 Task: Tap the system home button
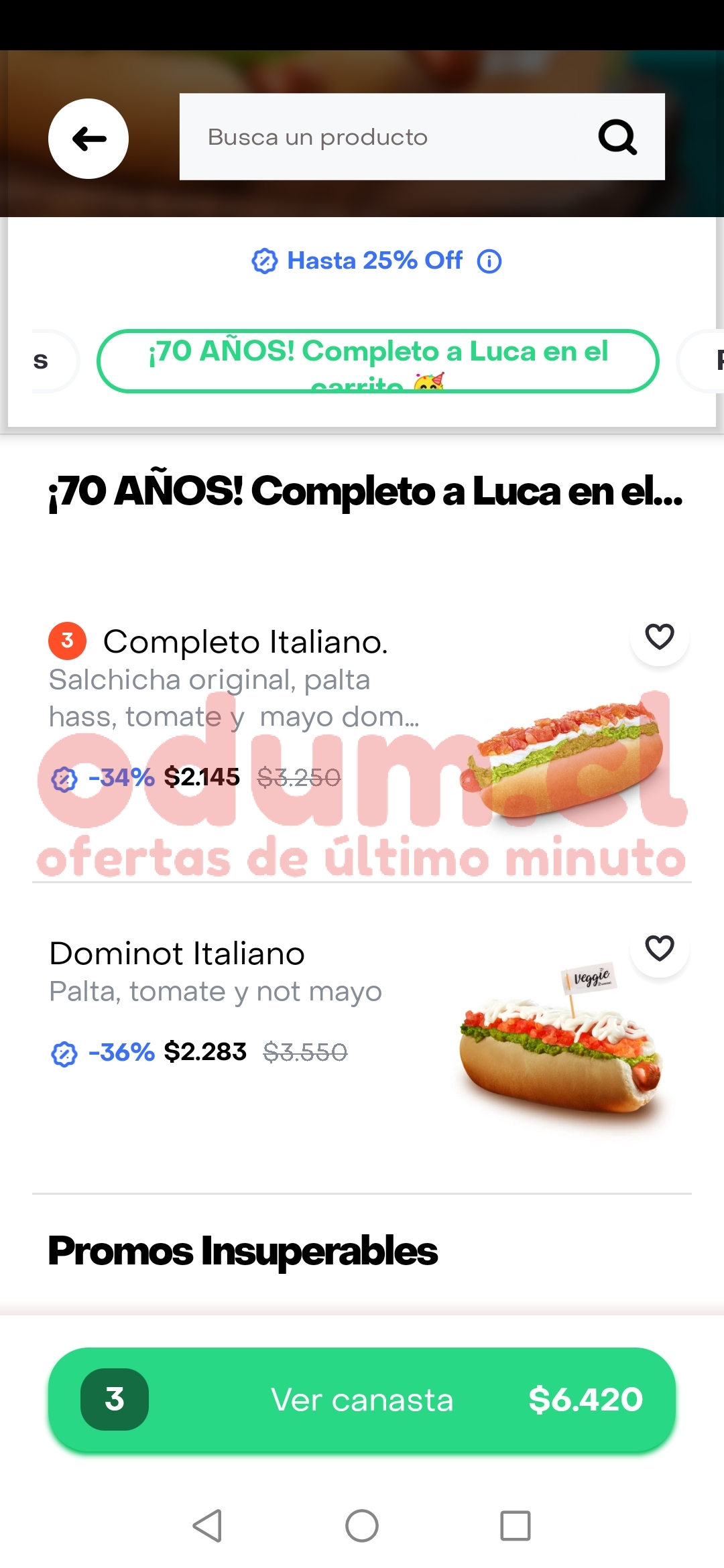362,1526
